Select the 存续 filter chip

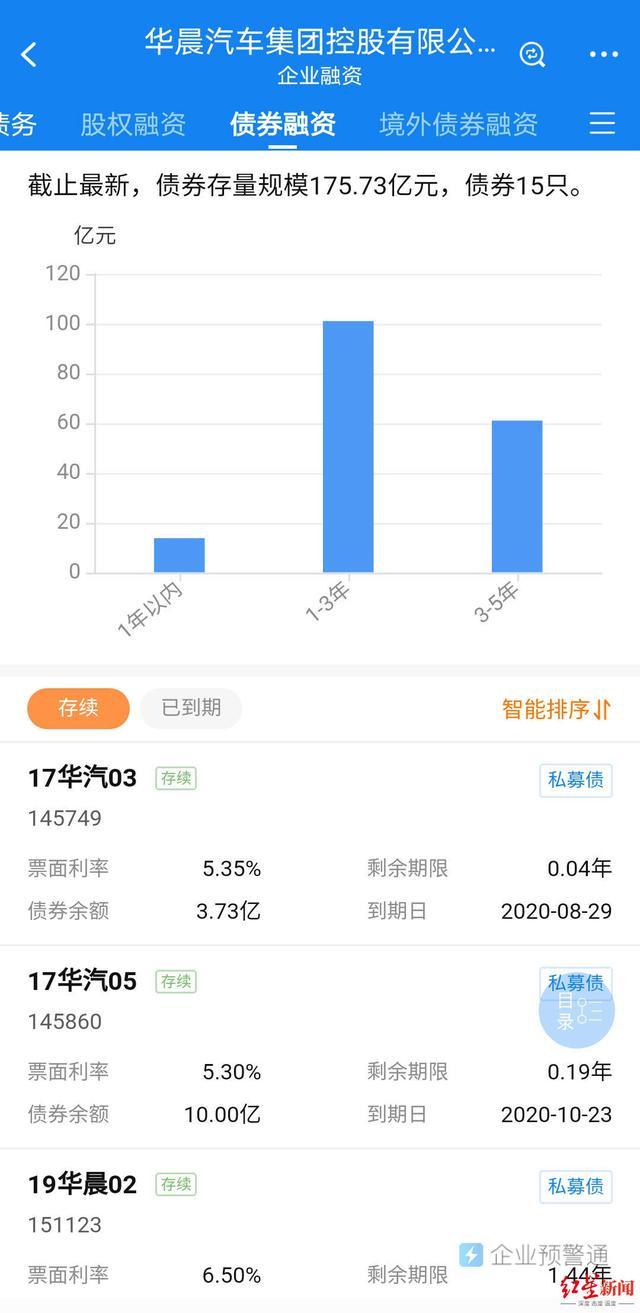coord(78,708)
